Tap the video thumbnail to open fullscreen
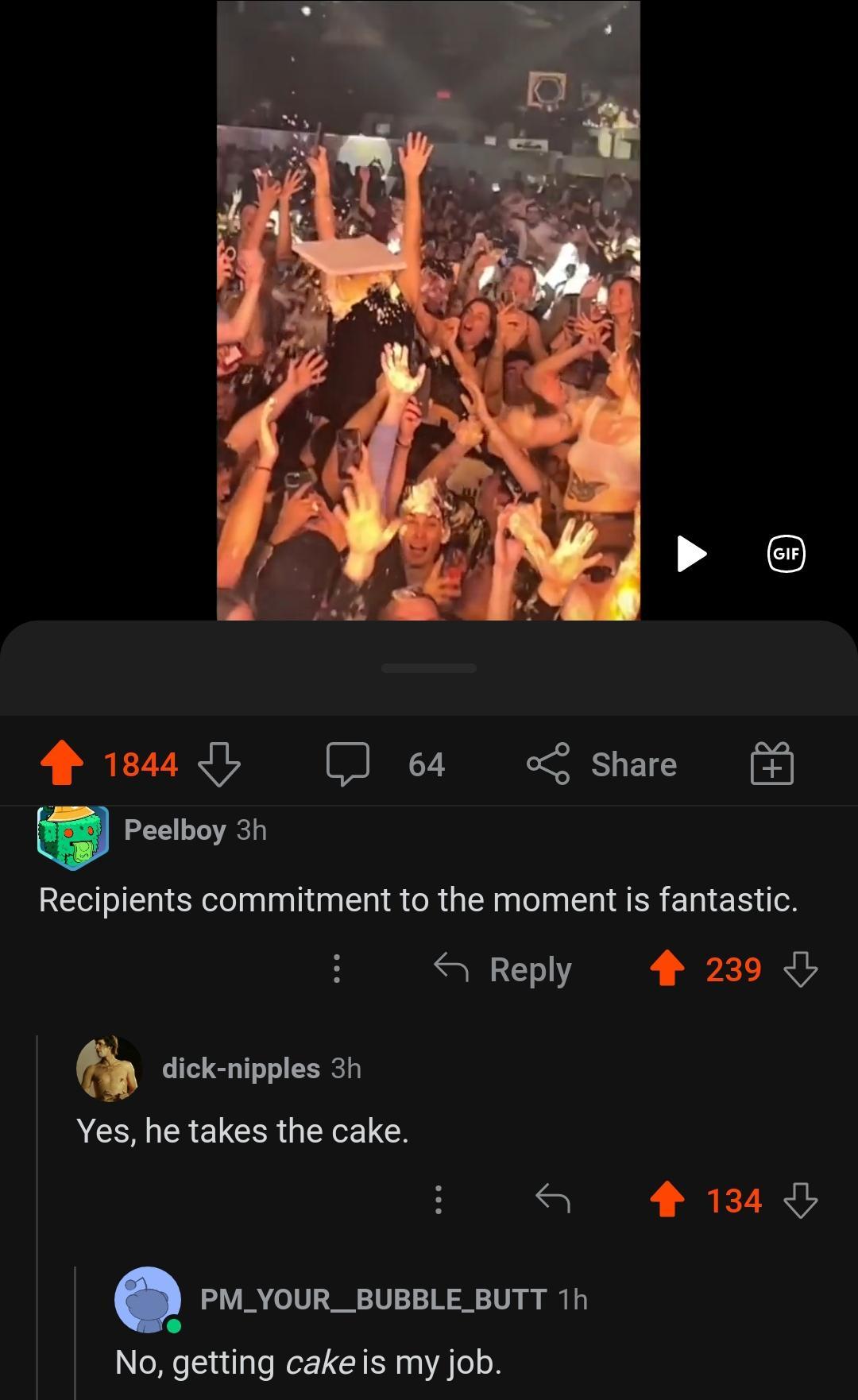The image size is (858, 1400). pos(429,310)
